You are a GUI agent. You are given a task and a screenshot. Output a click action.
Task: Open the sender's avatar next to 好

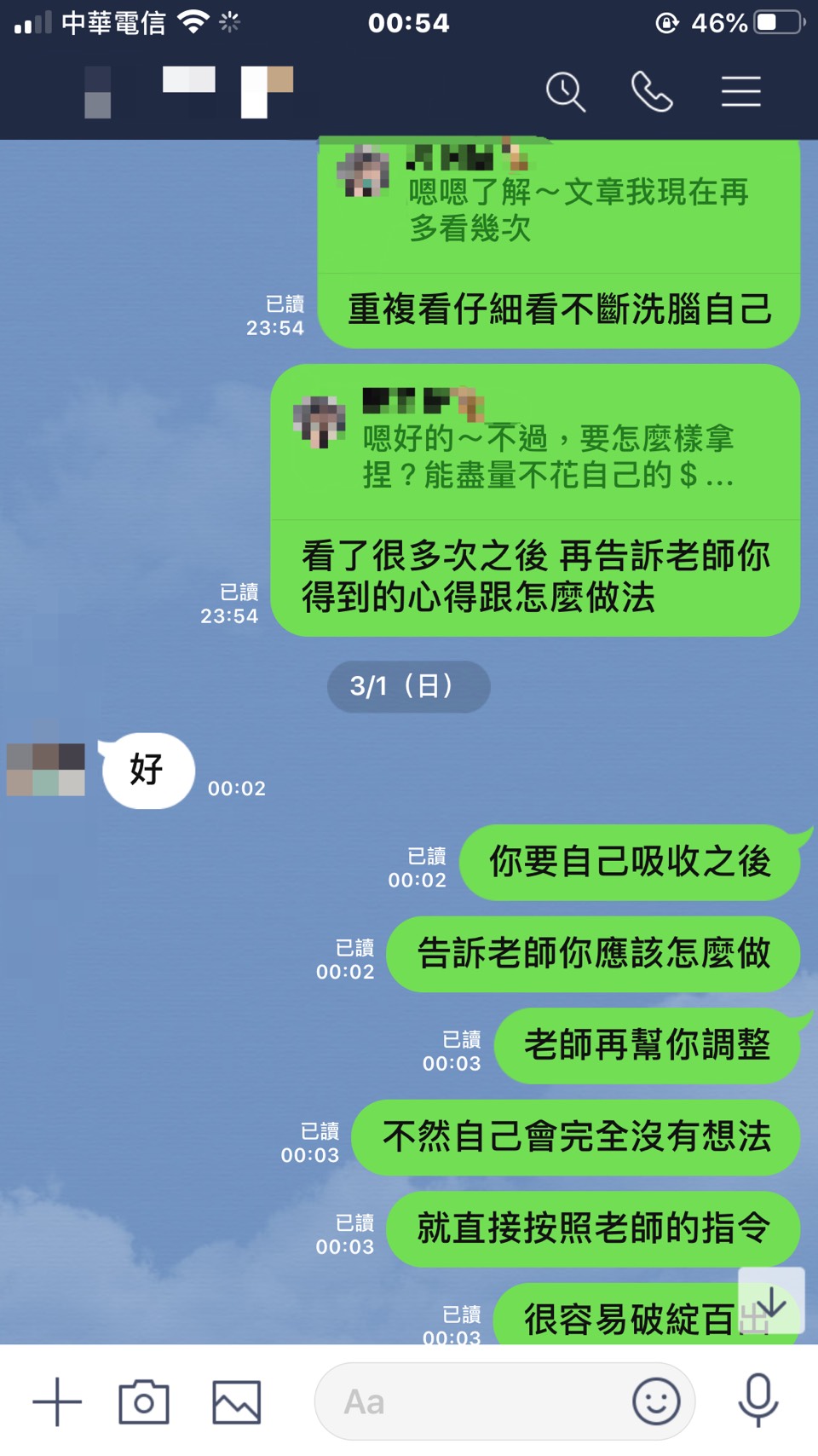(46, 770)
